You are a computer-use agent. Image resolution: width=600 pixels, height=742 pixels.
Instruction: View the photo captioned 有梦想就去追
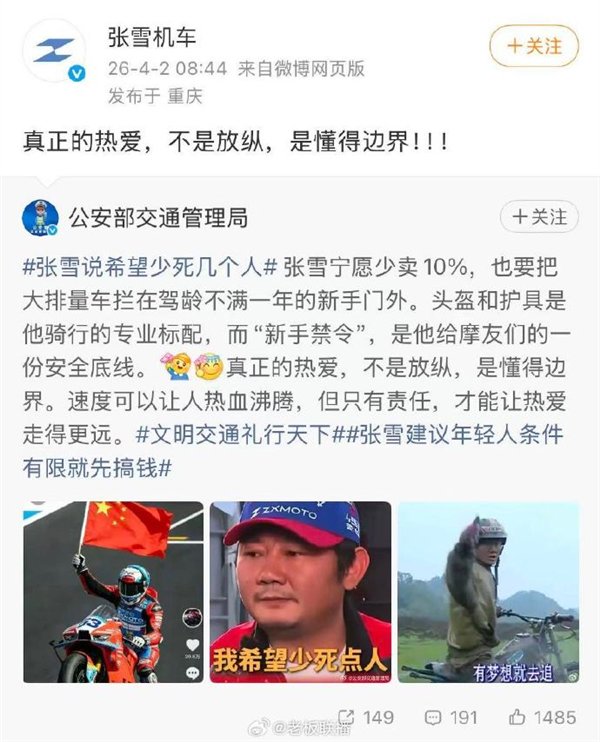pyautogui.click(x=488, y=592)
